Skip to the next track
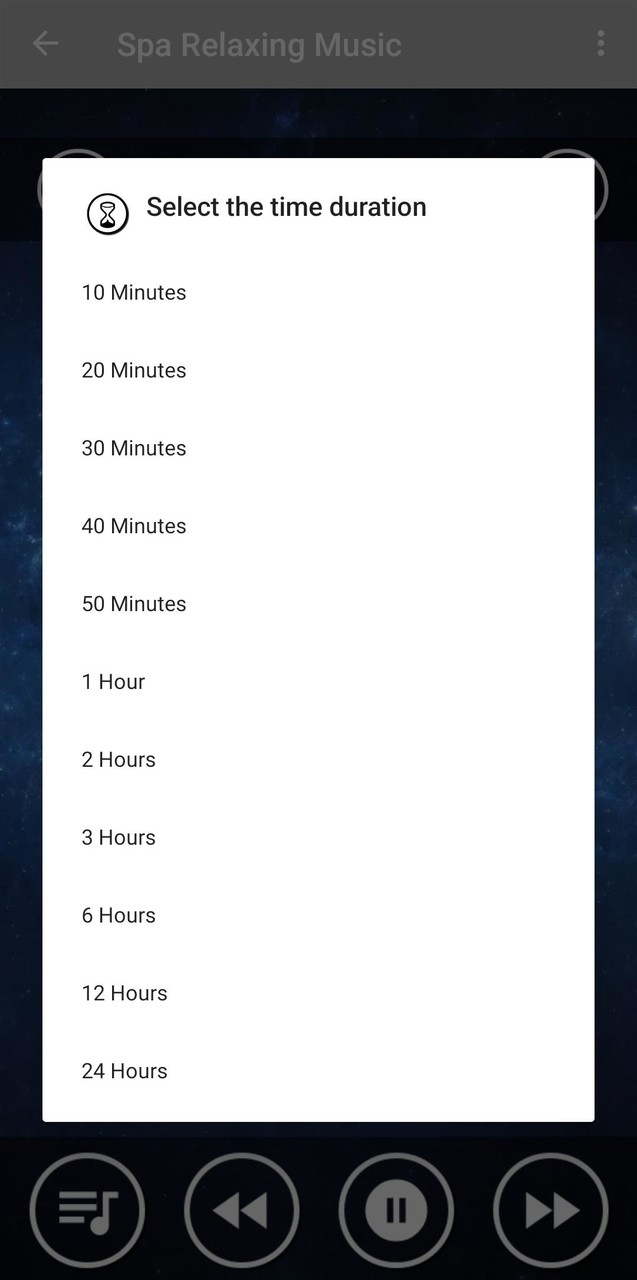The width and height of the screenshot is (637, 1280). (x=551, y=1211)
